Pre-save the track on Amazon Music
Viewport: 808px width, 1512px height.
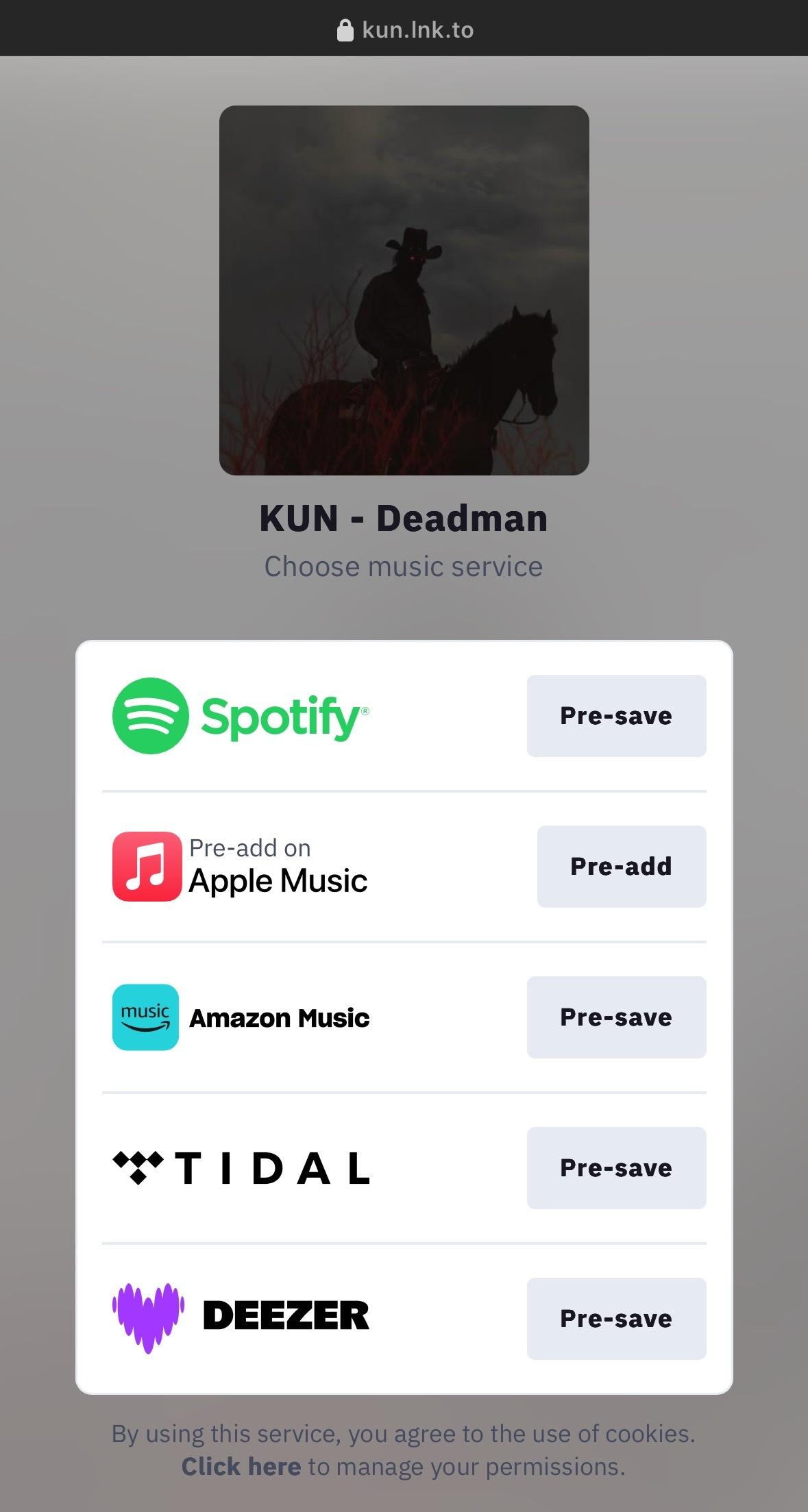click(616, 1017)
